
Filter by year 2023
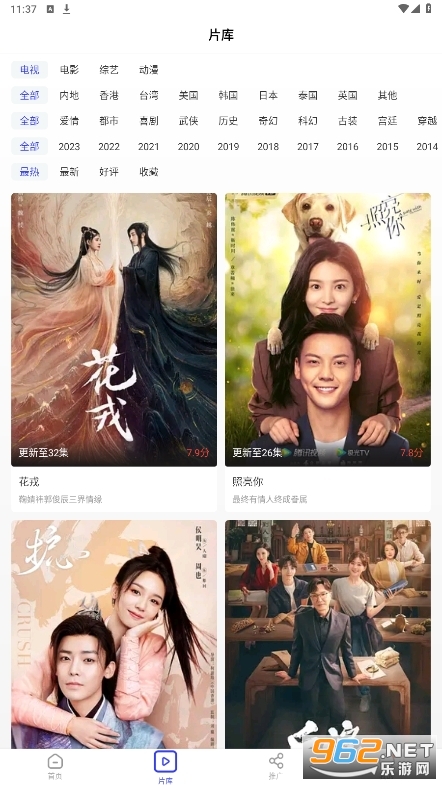coord(69,146)
